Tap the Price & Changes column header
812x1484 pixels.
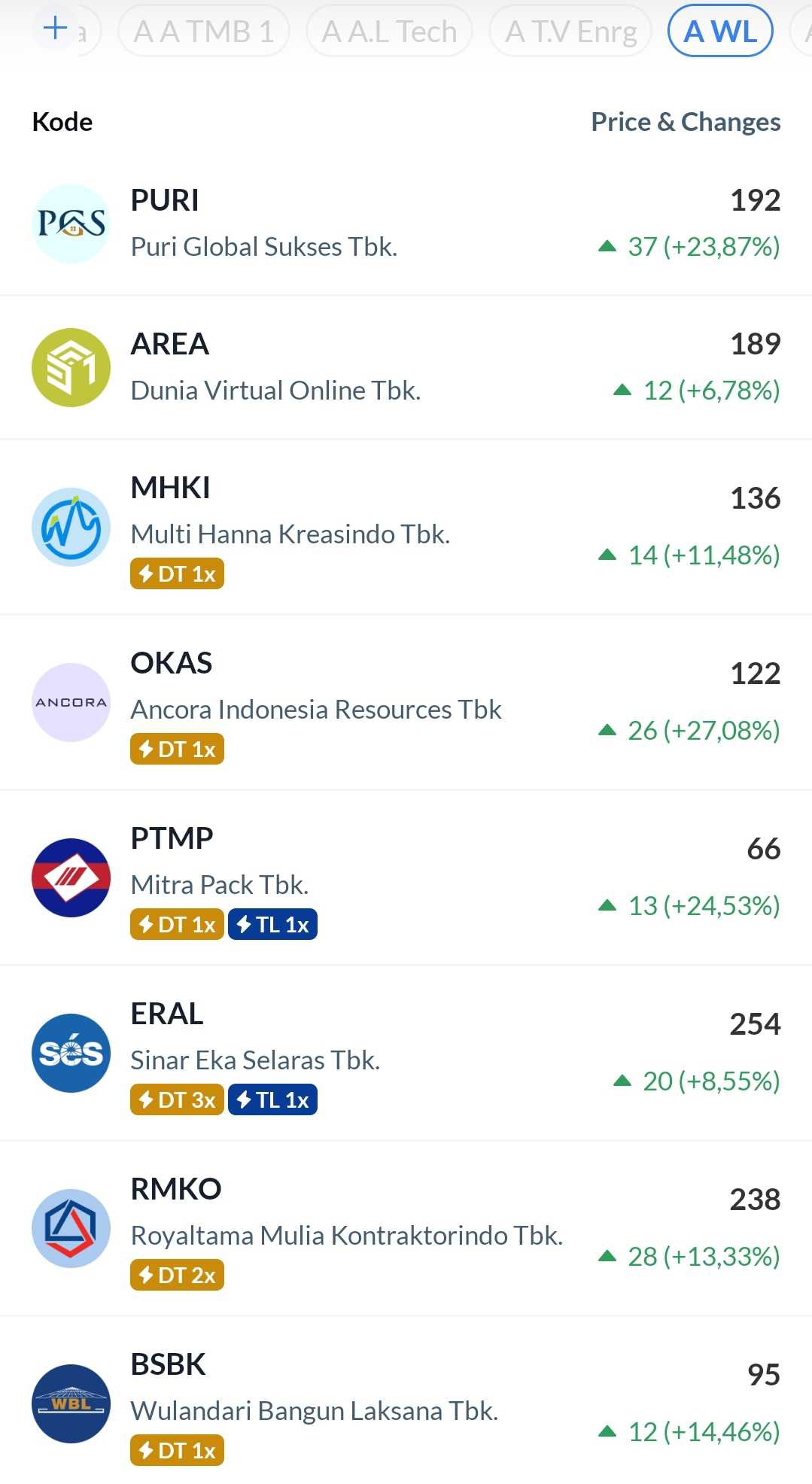point(686,121)
